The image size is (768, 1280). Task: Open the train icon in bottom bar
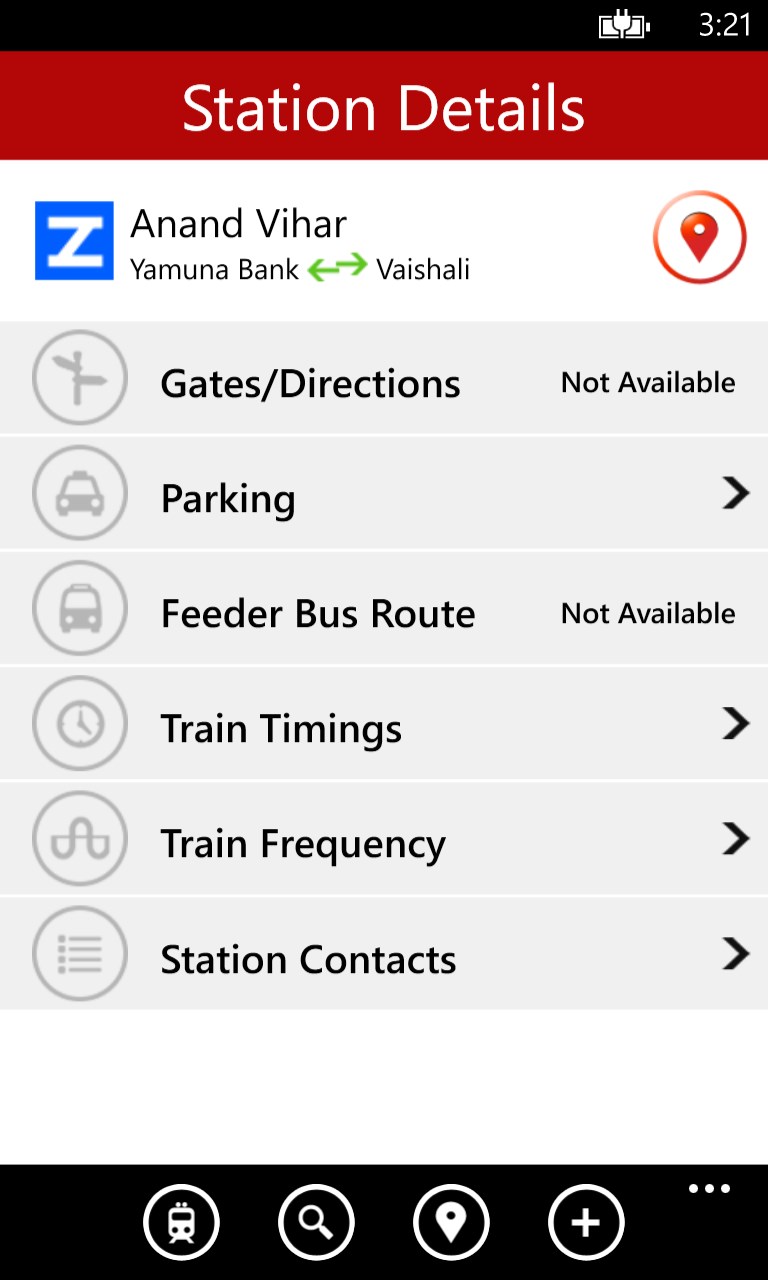click(x=181, y=1222)
